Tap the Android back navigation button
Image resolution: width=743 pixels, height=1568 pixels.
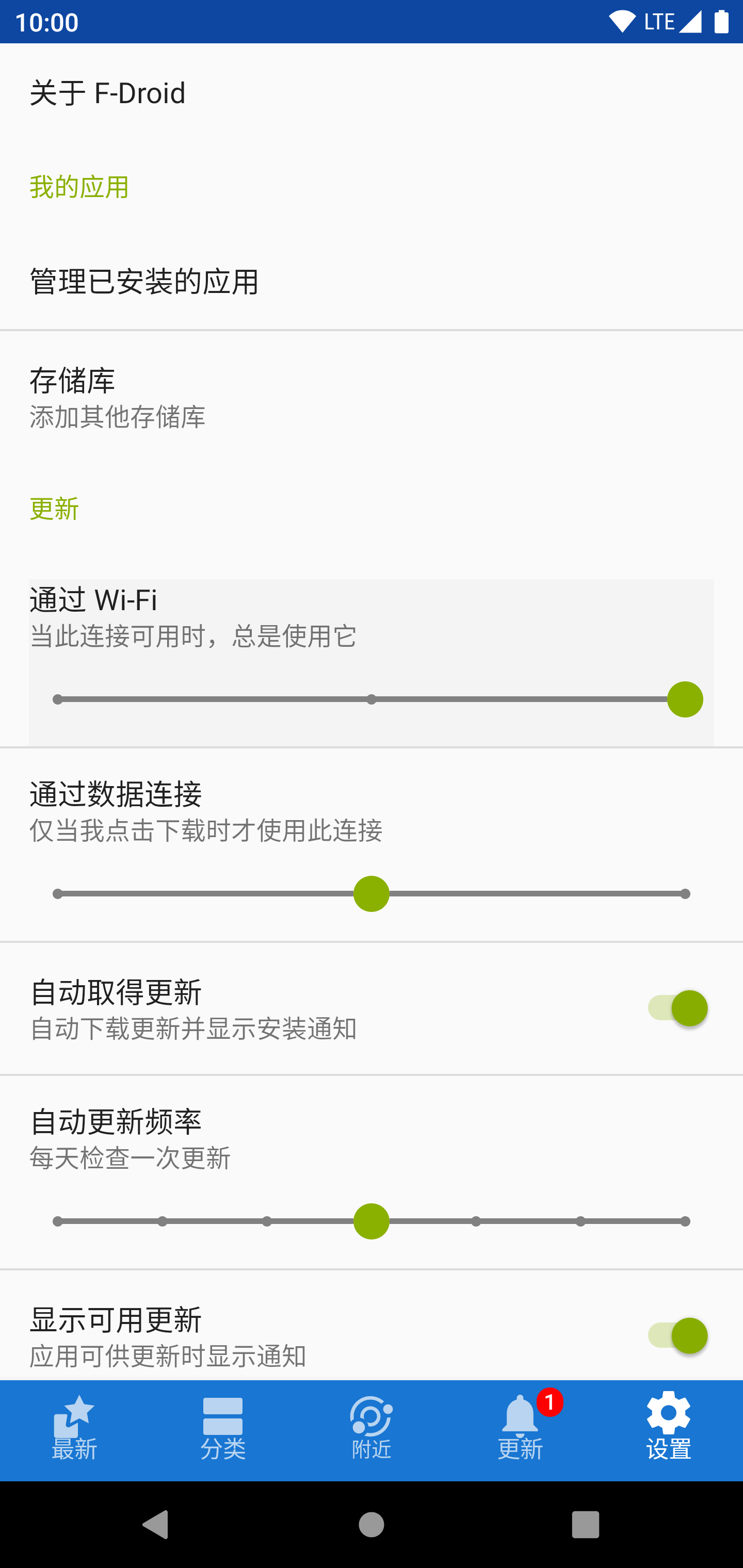[155, 1524]
